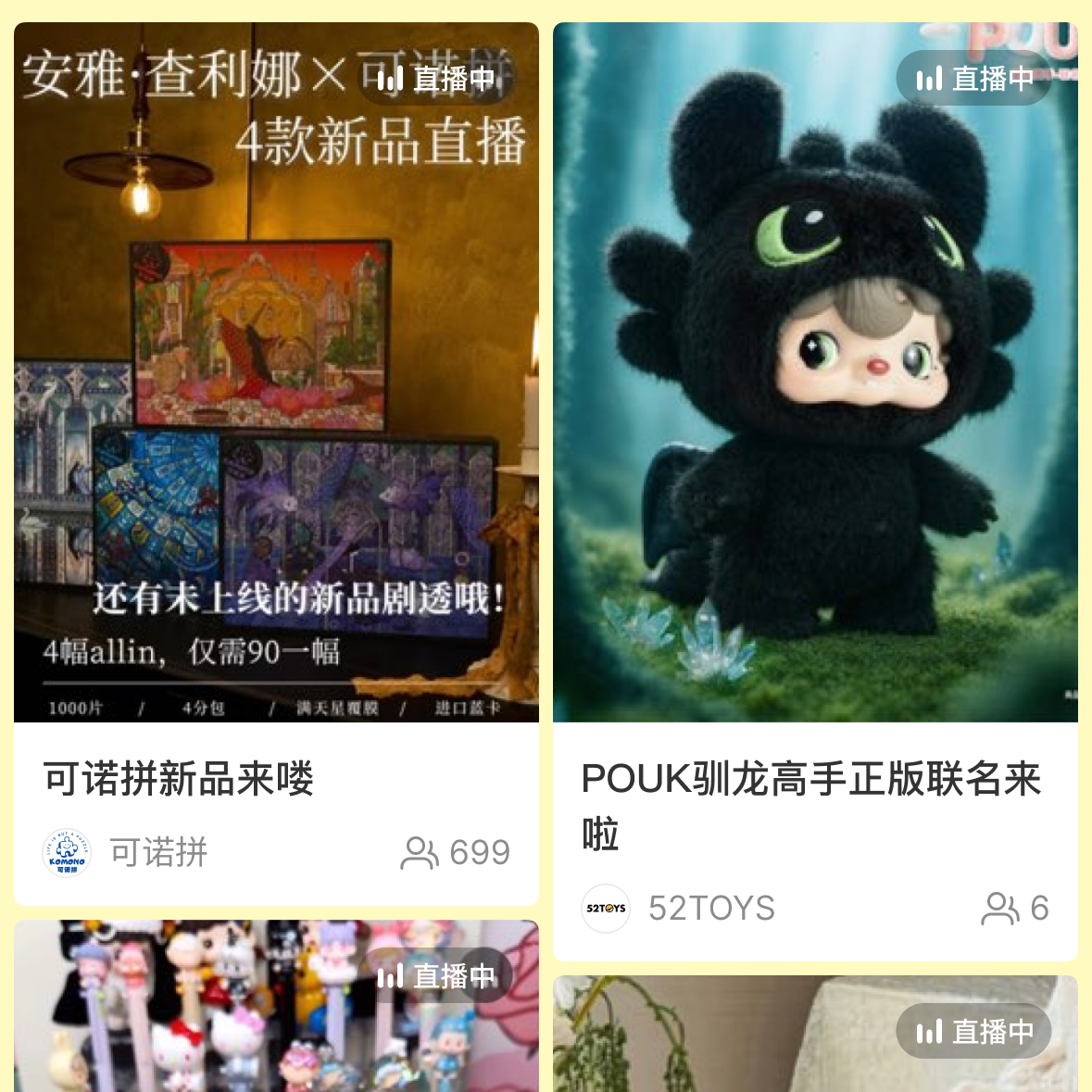Open the livestream showing Hello Kitty figures
Viewport: 1092px width, 1092px height.
(x=276, y=1010)
